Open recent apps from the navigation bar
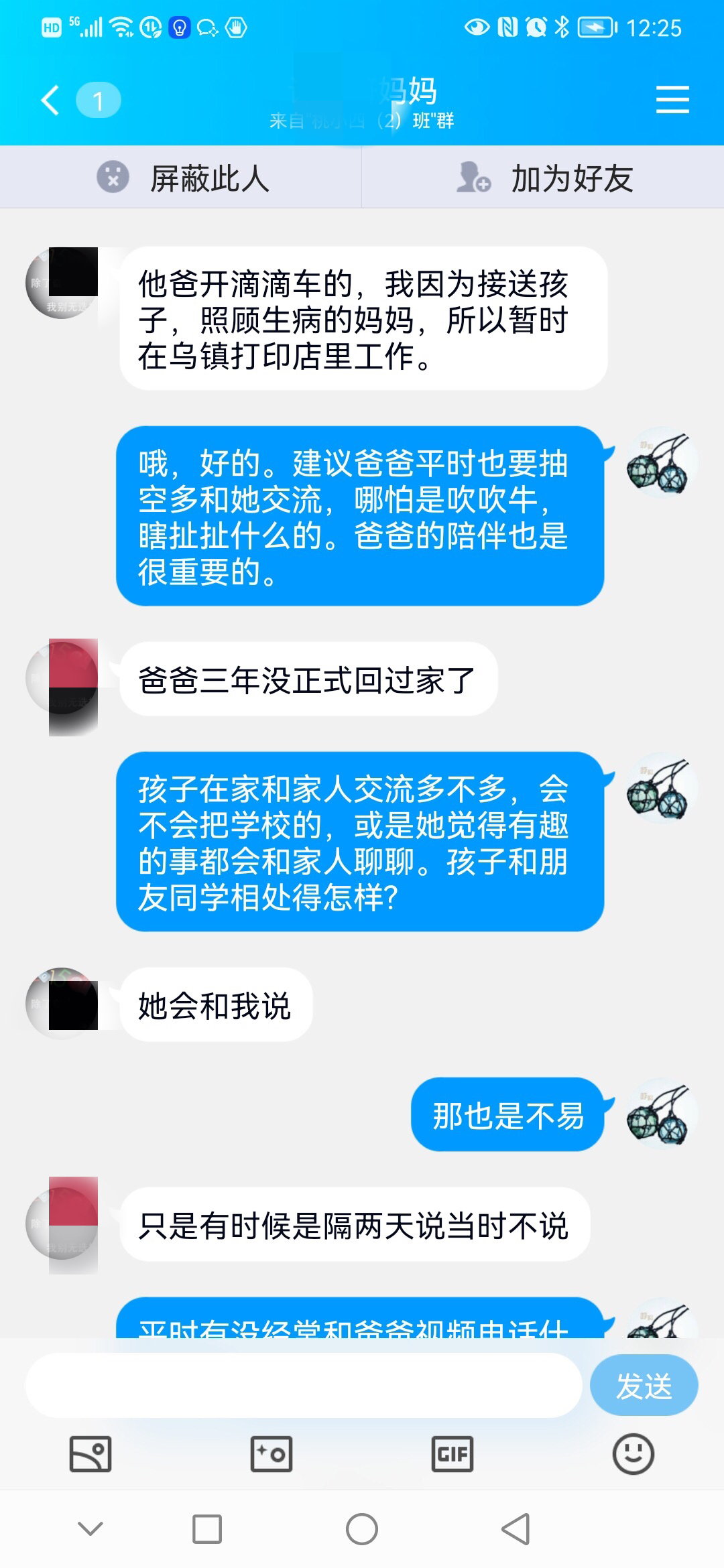Screen dimensions: 724x1568 pyautogui.click(x=207, y=1529)
